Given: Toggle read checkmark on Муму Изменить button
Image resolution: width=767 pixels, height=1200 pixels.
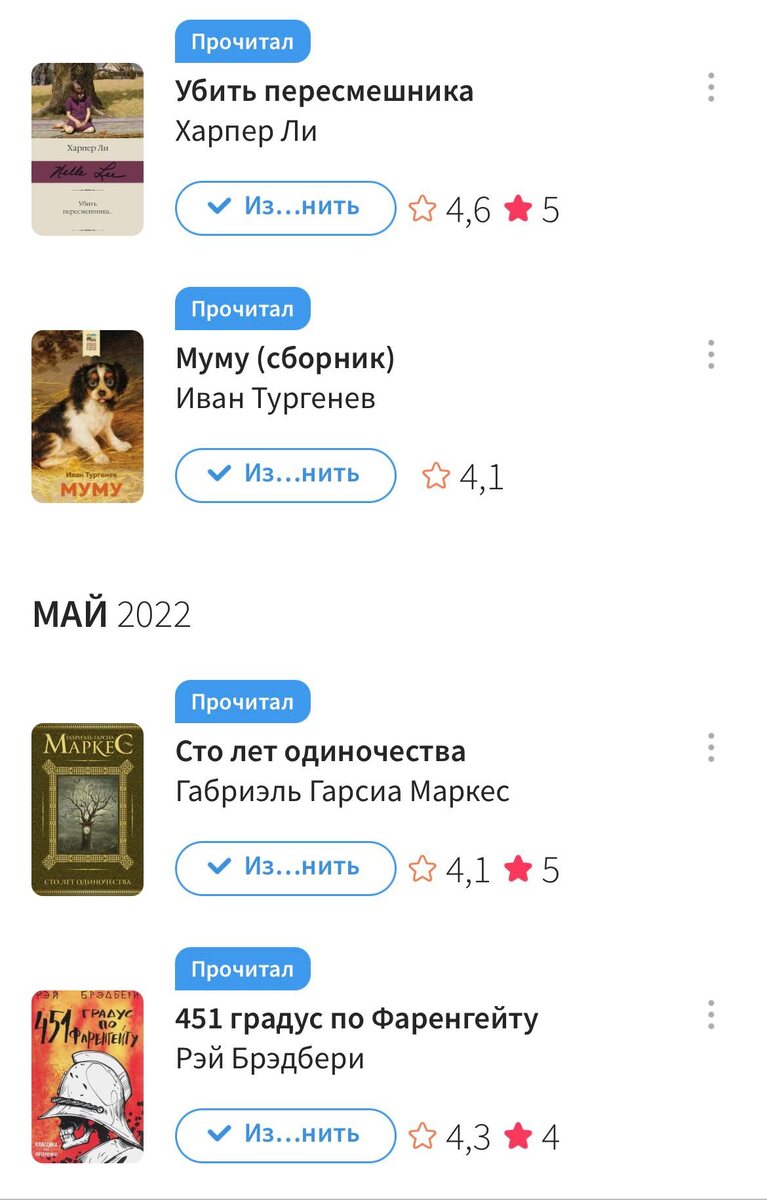Looking at the screenshot, I should click(217, 475).
